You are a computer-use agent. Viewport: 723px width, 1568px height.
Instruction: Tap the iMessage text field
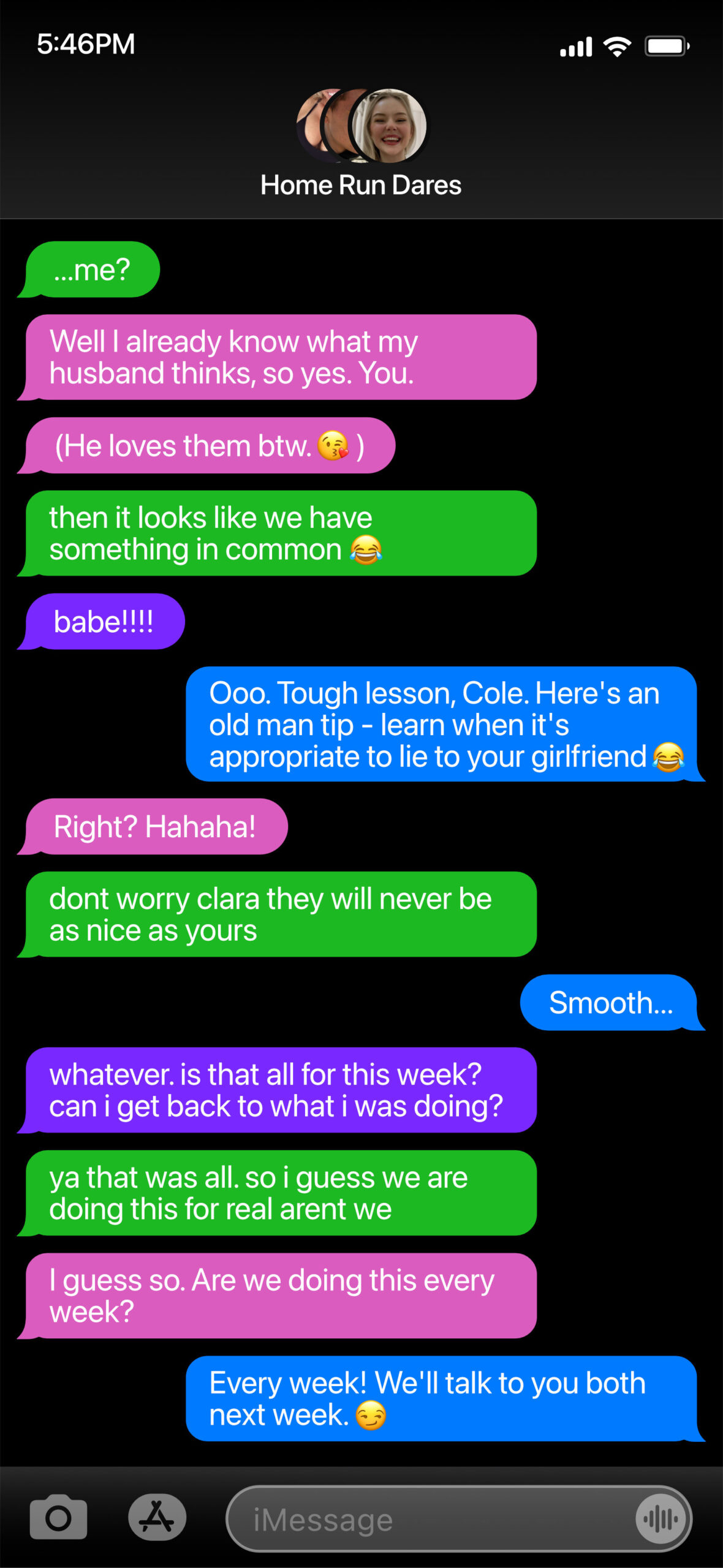tap(429, 1520)
